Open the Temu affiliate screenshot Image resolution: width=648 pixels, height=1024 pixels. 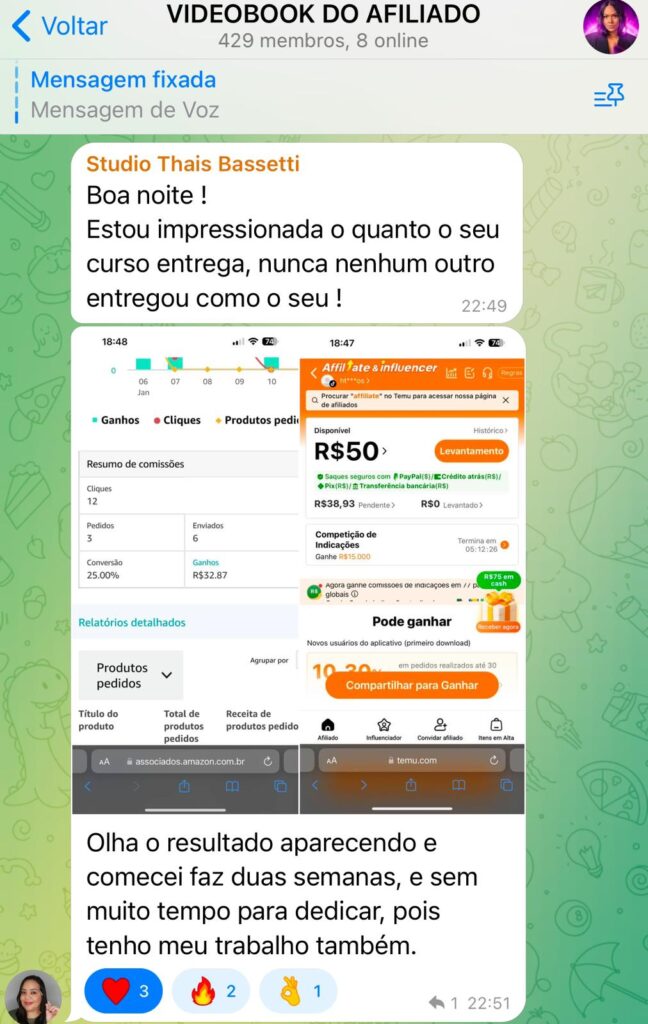click(x=412, y=570)
